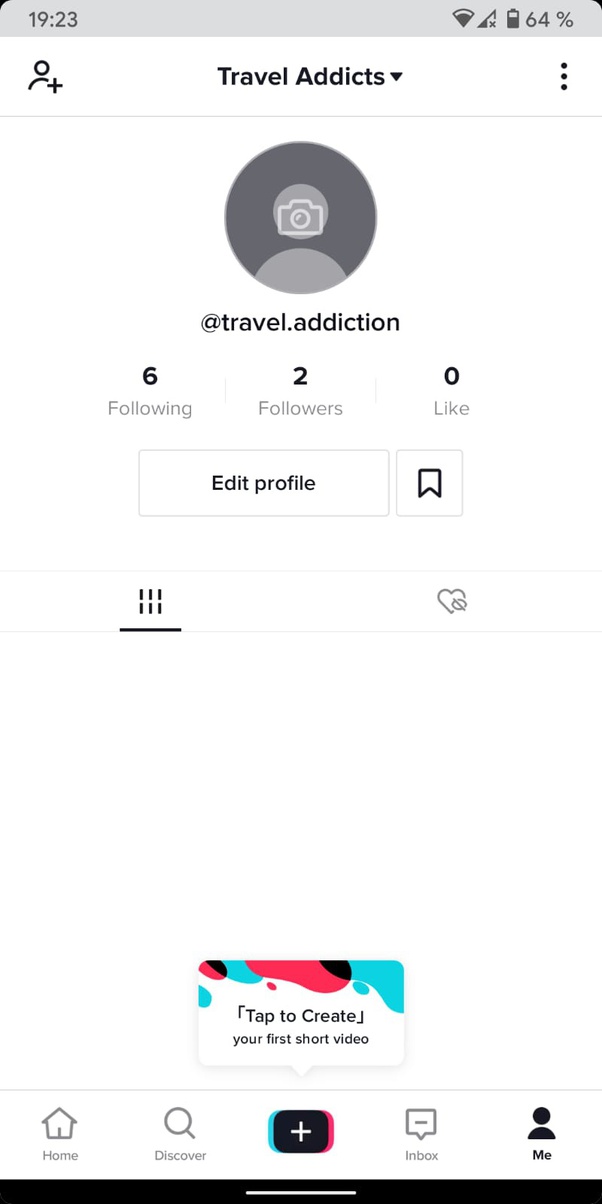Select the Me tab

point(542,1134)
